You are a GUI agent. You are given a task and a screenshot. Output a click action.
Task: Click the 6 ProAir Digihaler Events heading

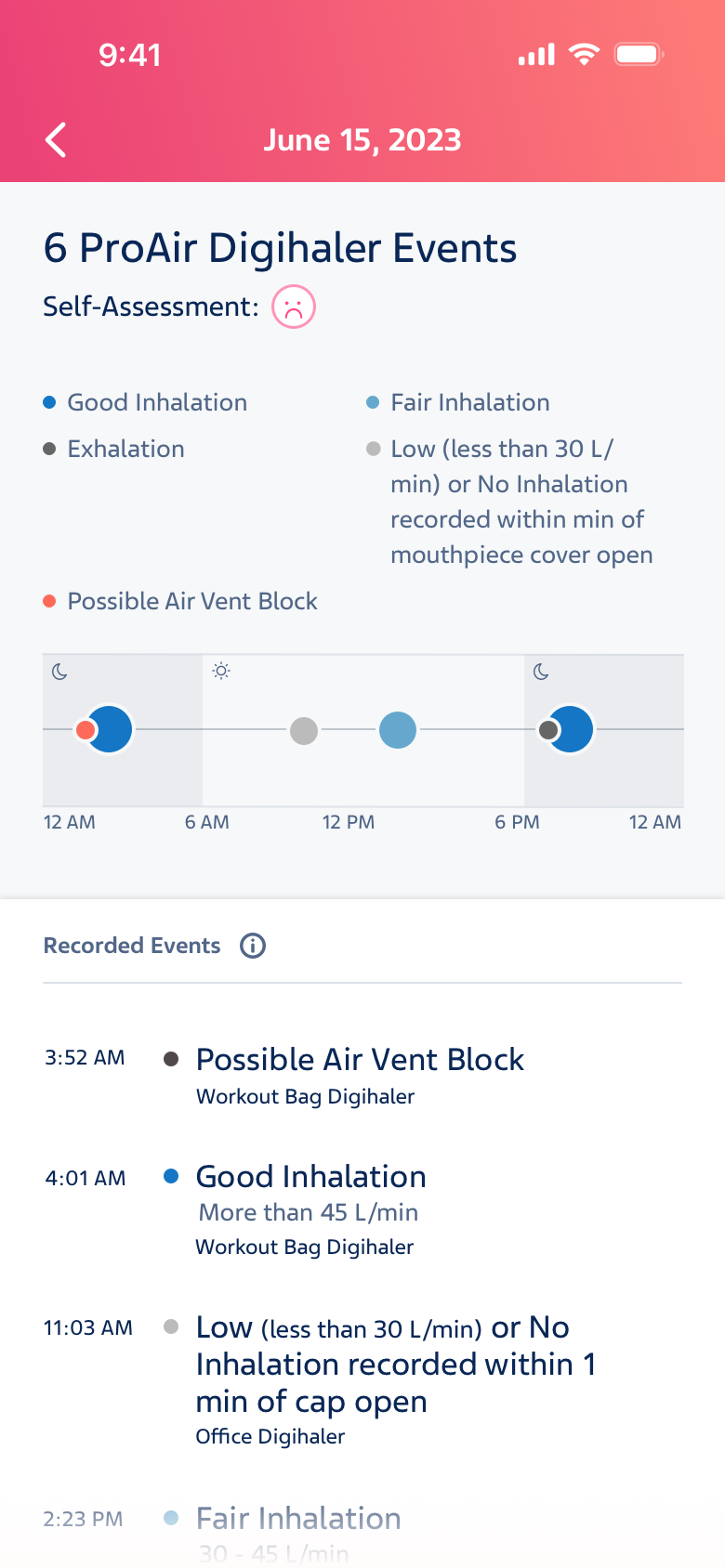click(x=279, y=247)
